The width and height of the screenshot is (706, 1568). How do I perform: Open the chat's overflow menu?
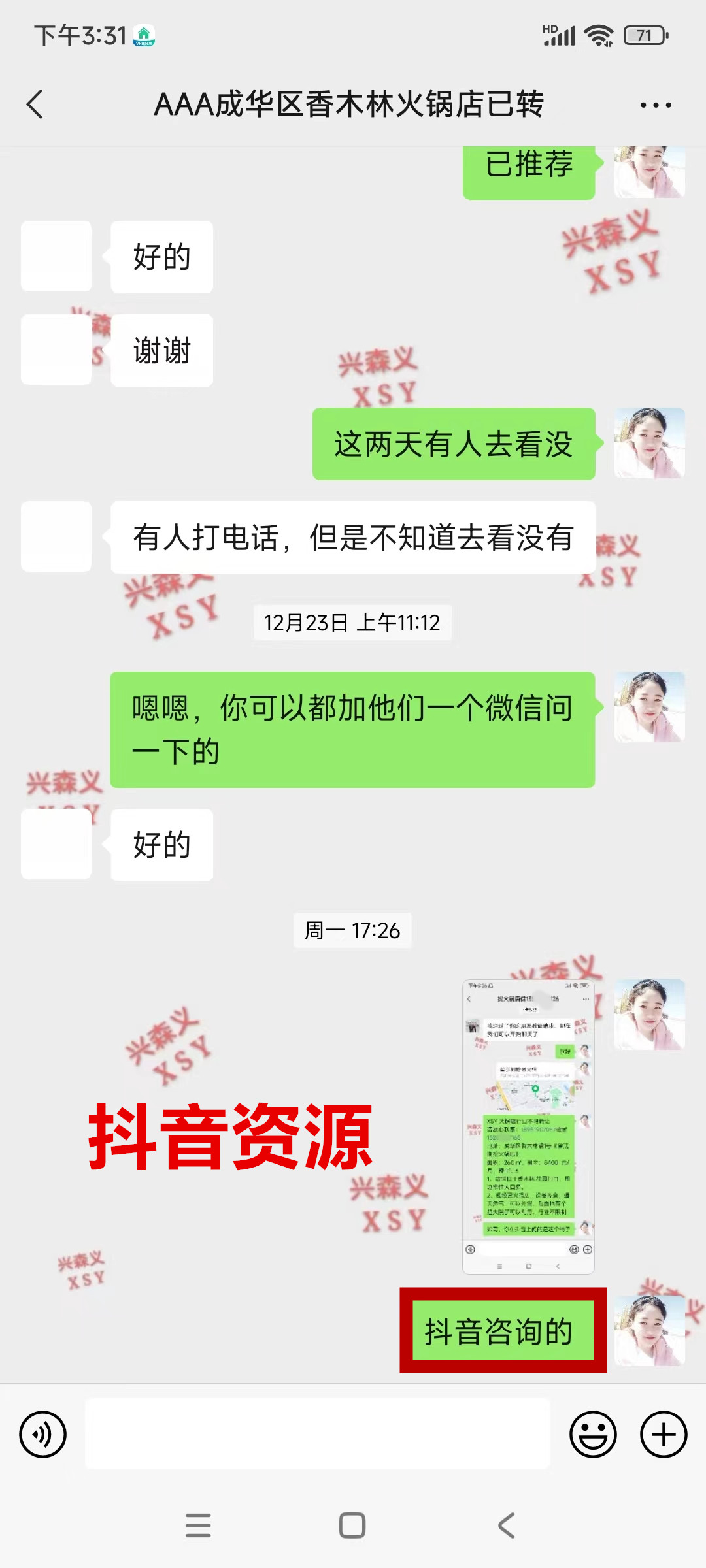click(655, 105)
